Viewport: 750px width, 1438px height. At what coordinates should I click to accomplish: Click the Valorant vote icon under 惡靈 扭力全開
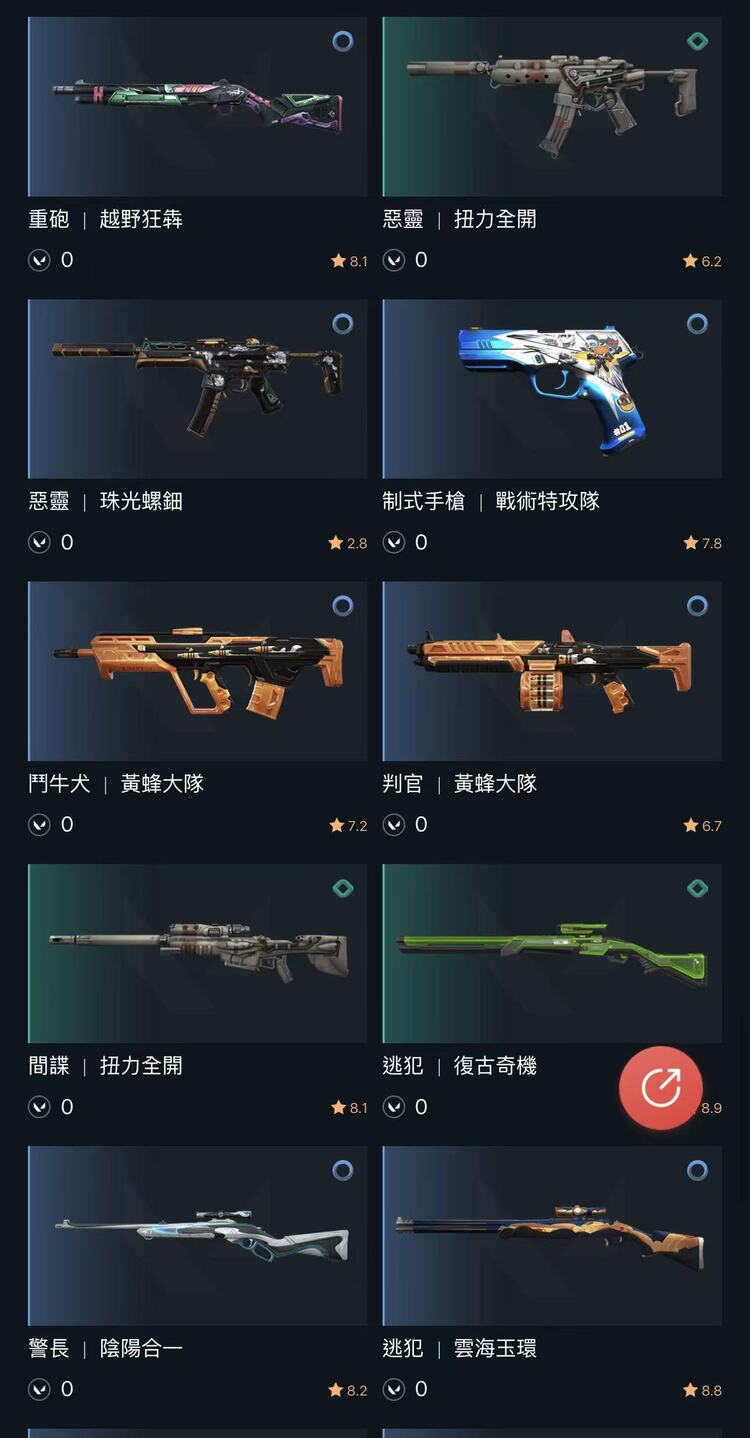pyautogui.click(x=394, y=260)
